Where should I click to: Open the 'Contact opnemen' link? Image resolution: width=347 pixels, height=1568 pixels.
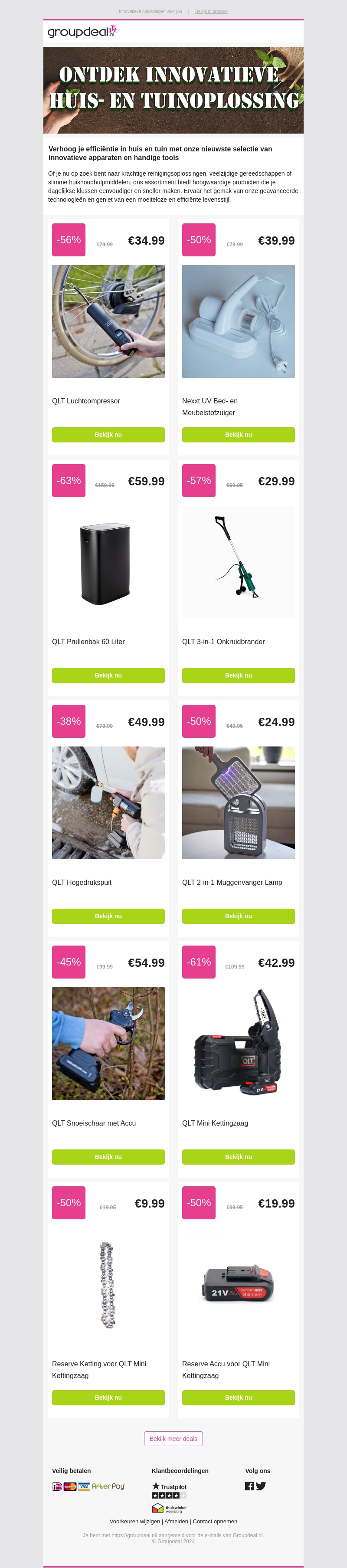click(215, 1521)
